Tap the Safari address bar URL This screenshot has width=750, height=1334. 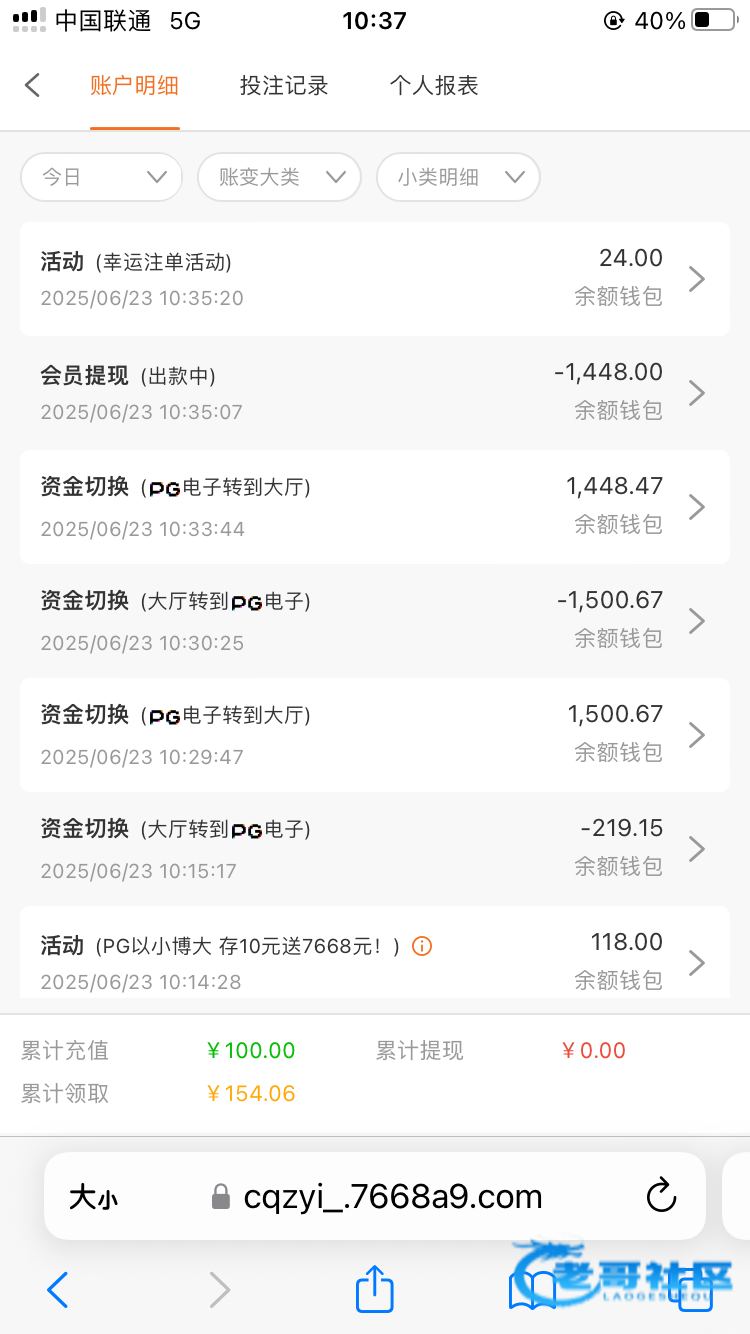pyautogui.click(x=392, y=1196)
